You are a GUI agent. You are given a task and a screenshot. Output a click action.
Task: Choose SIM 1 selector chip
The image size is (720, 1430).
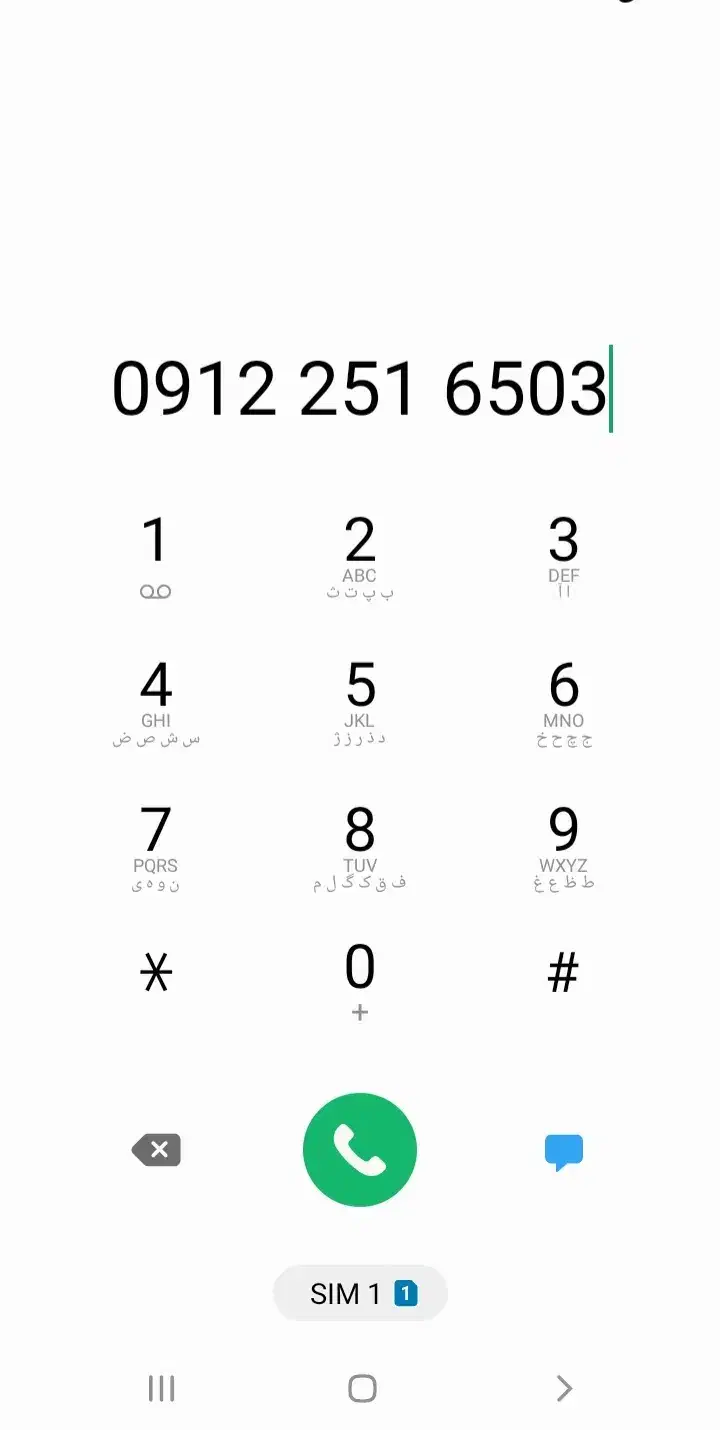pos(360,1293)
